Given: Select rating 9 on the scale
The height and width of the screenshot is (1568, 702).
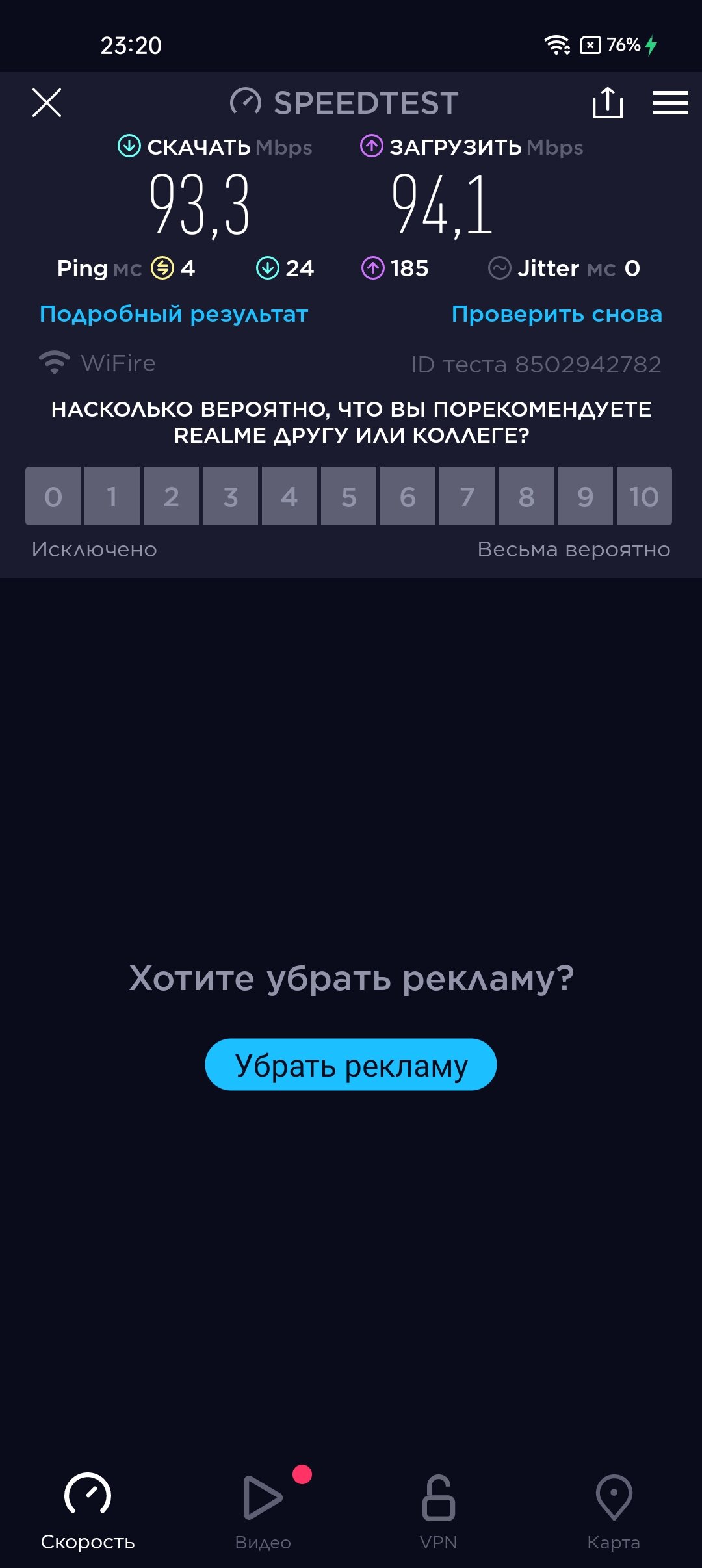Looking at the screenshot, I should click(x=586, y=496).
